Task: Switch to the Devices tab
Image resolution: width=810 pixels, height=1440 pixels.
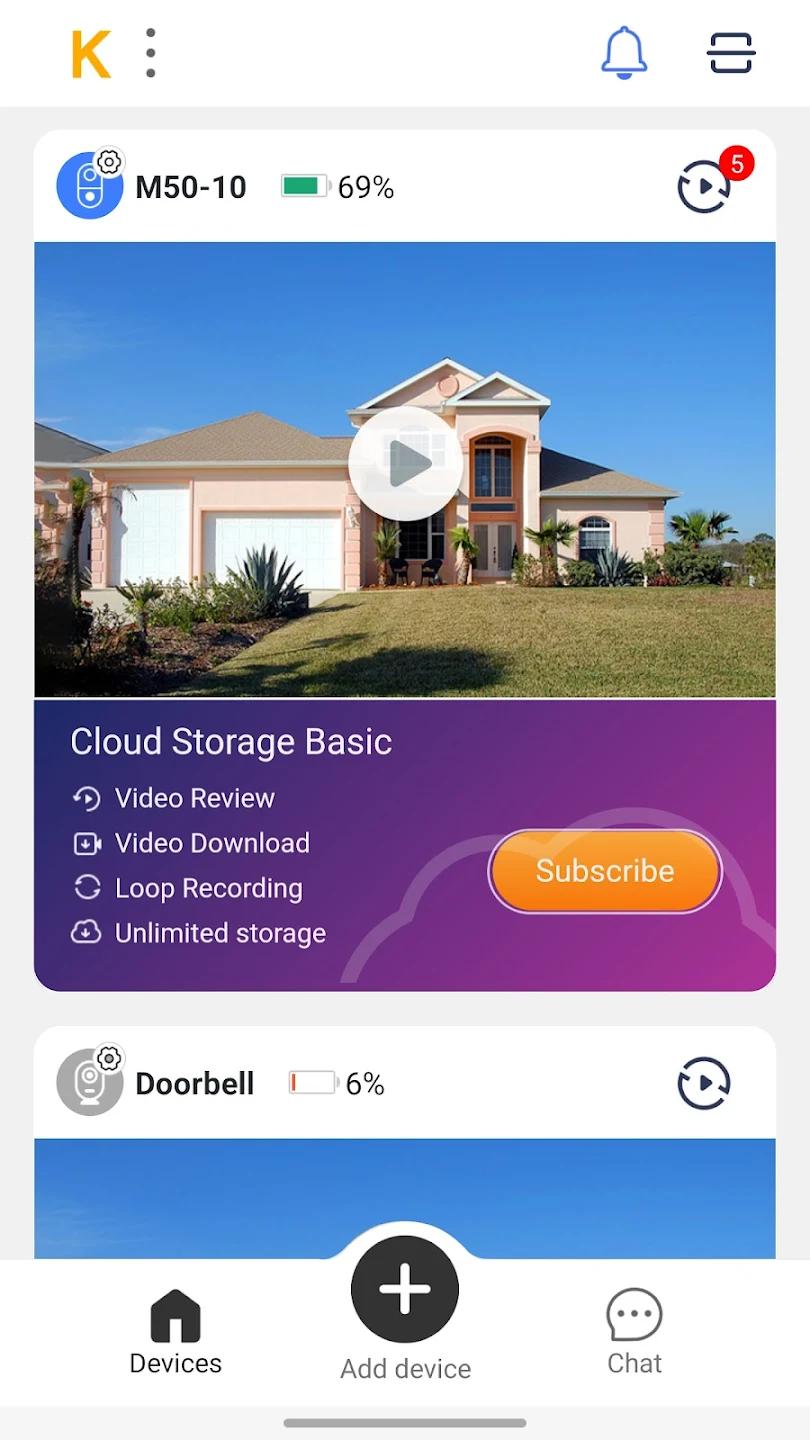Action: pyautogui.click(x=175, y=1330)
